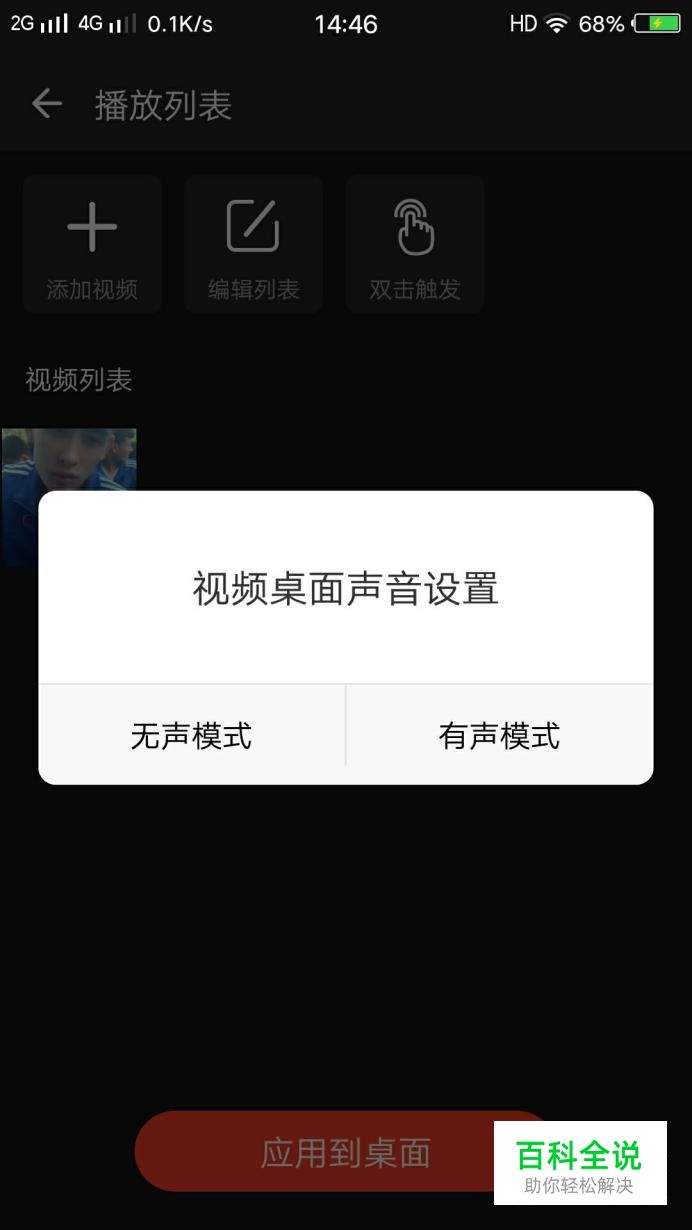Select 无声模式 in the sound dialog

[x=192, y=735]
